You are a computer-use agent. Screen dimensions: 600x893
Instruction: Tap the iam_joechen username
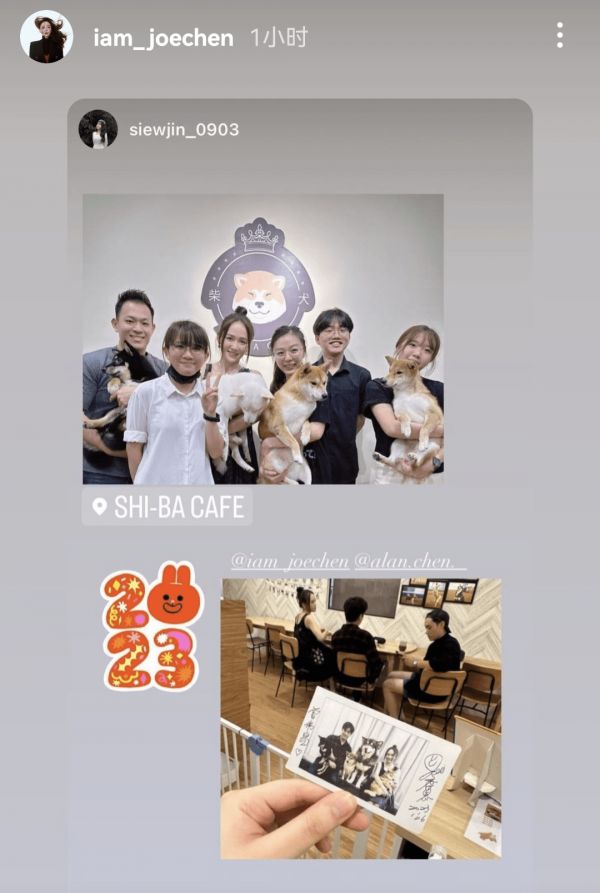pyautogui.click(x=163, y=38)
